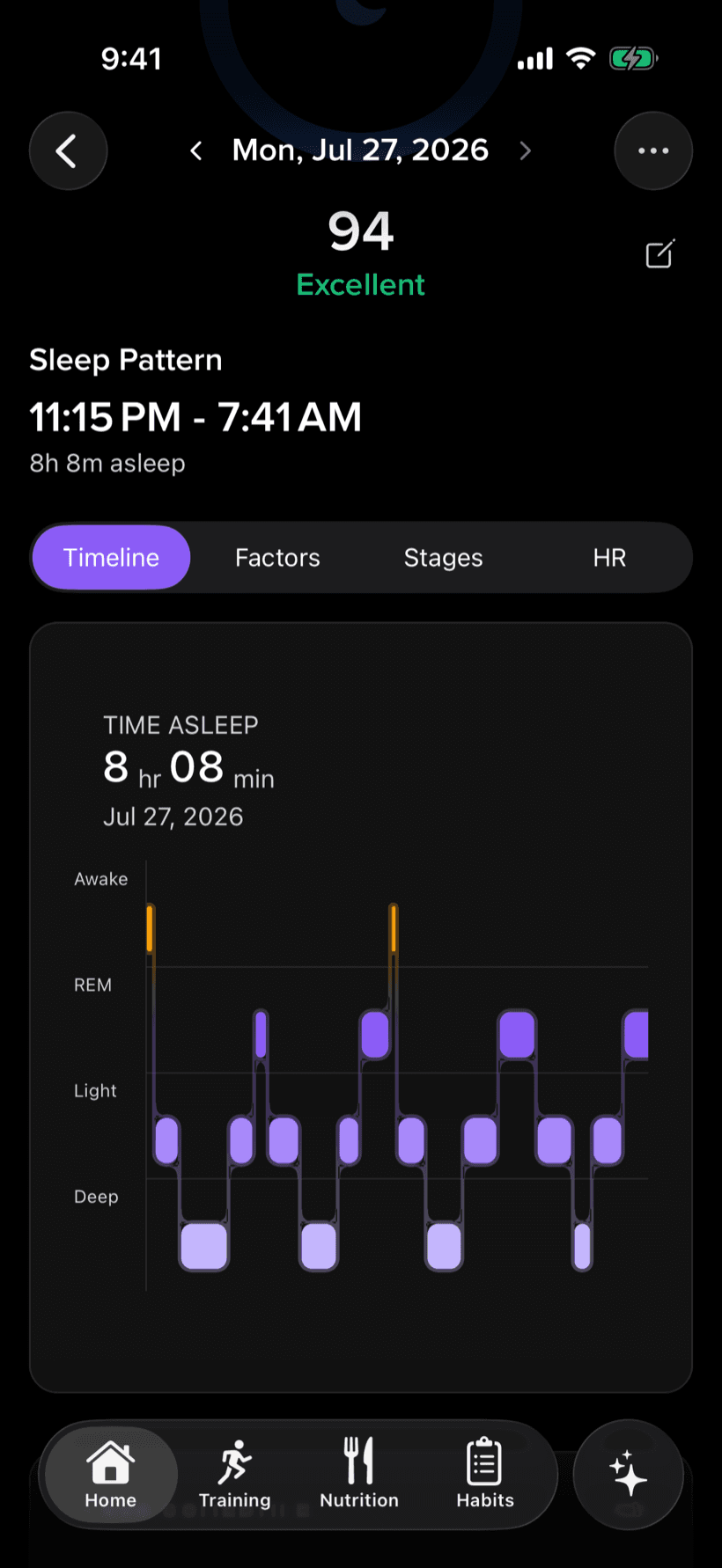The width and height of the screenshot is (722, 1568).
Task: Open the Home tab
Action: coord(111,1475)
